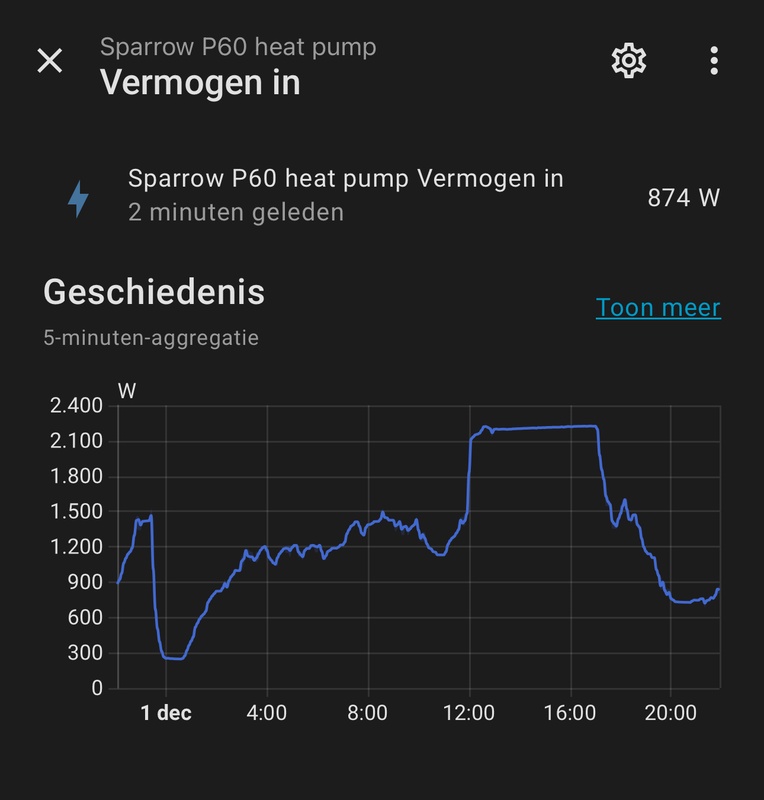Open the vertical dots menu at top right
764x800 pixels.
(x=713, y=62)
